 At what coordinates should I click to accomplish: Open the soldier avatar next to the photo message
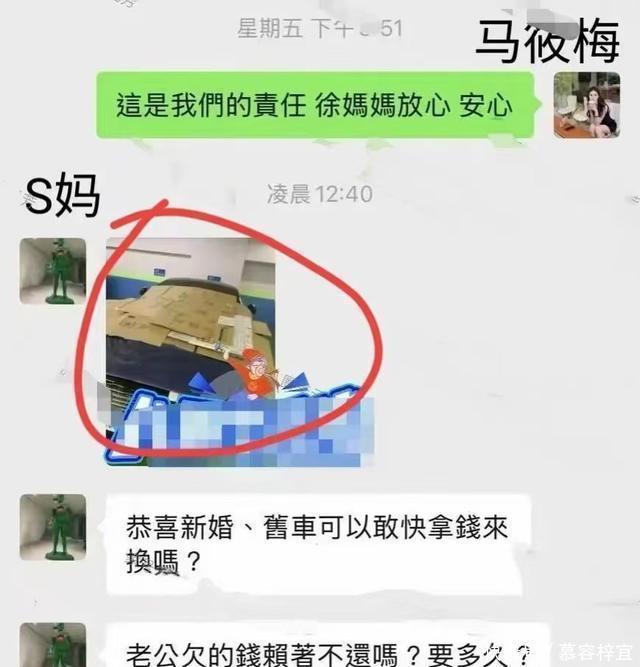click(53, 271)
